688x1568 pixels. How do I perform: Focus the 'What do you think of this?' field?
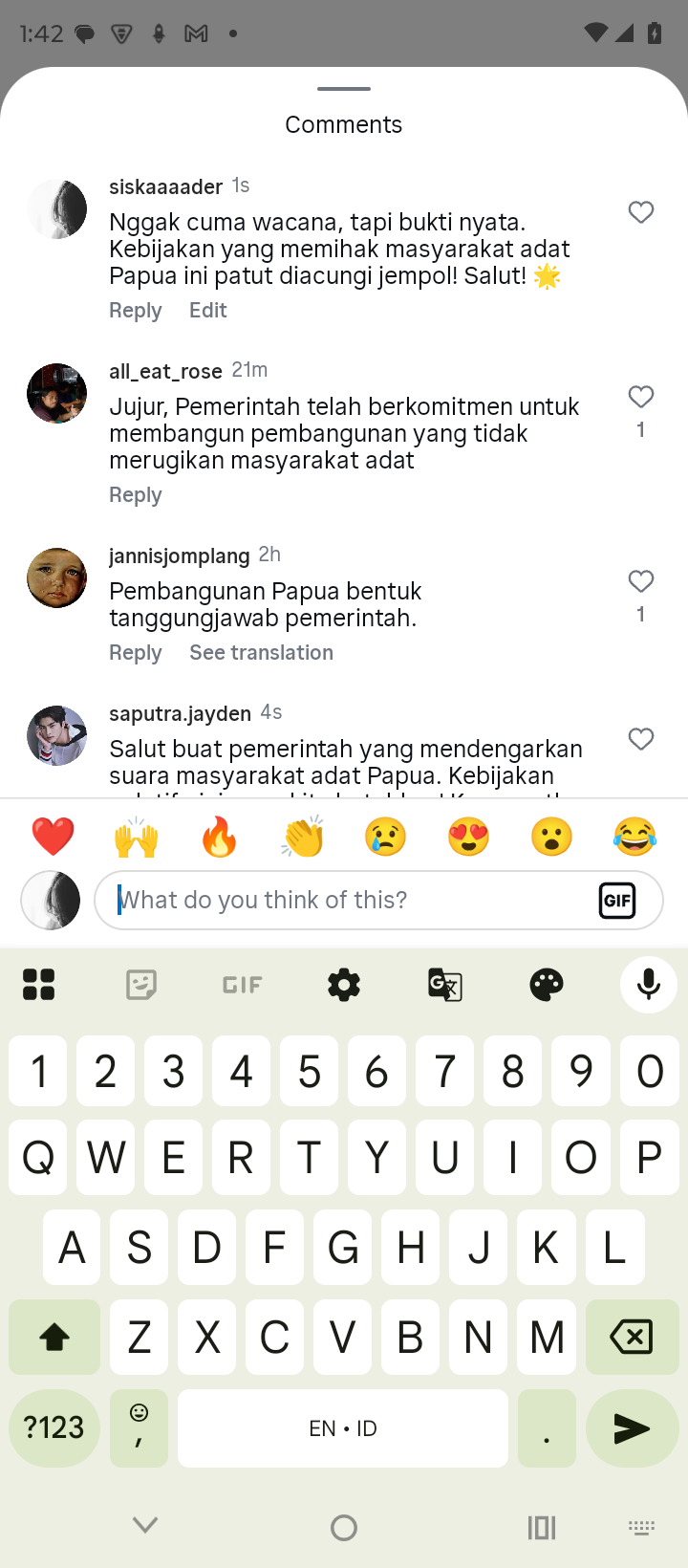[344, 900]
